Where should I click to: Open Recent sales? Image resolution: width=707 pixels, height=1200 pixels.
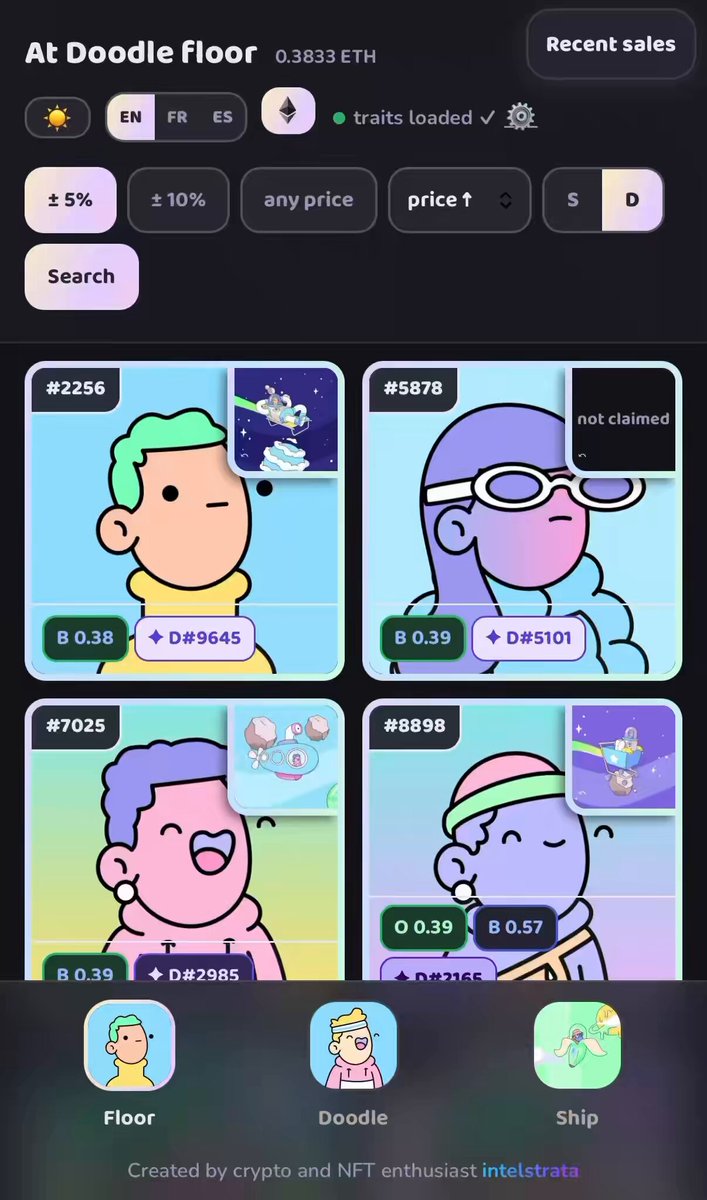(x=610, y=44)
